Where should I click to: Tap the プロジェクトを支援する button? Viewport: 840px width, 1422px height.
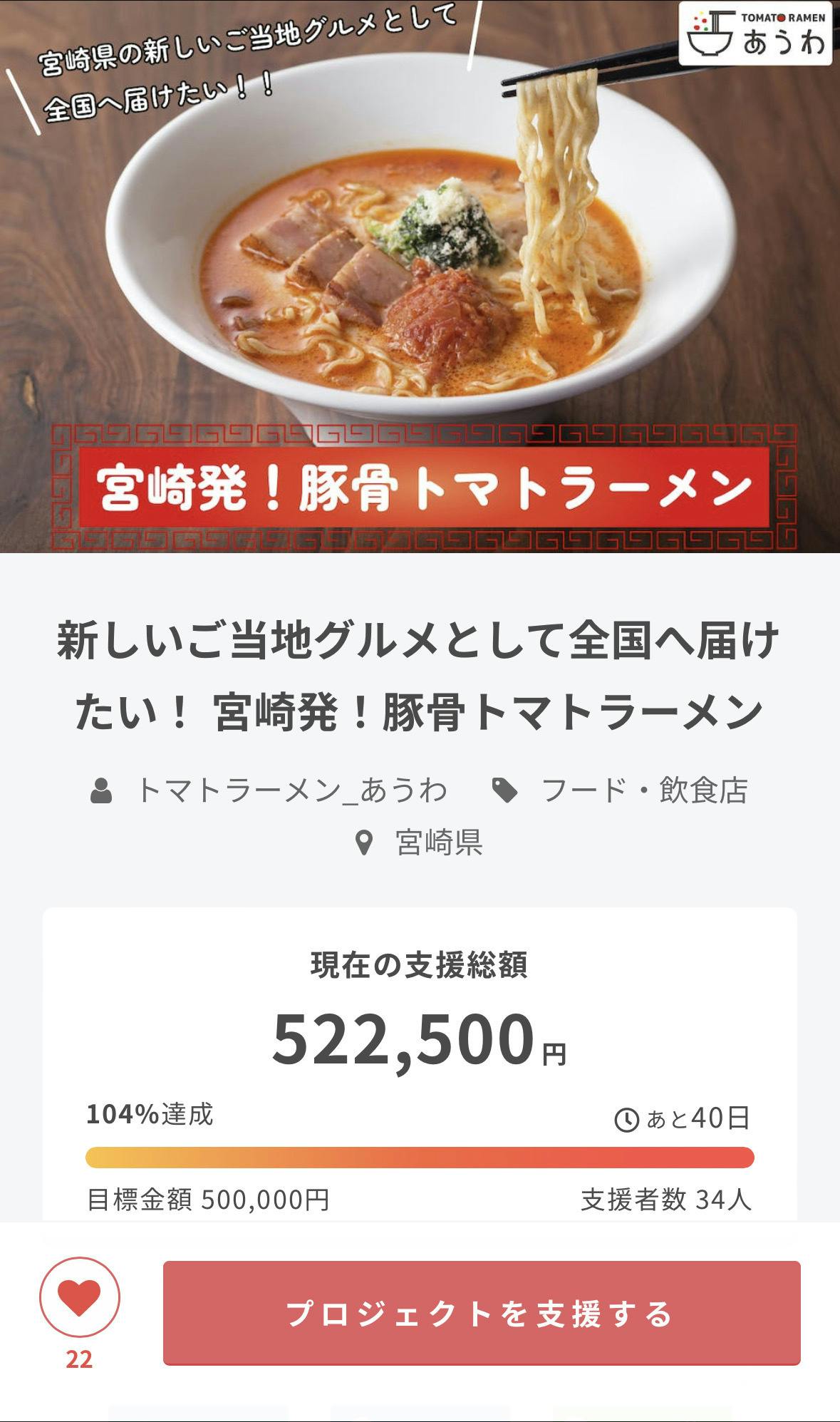(x=482, y=1313)
